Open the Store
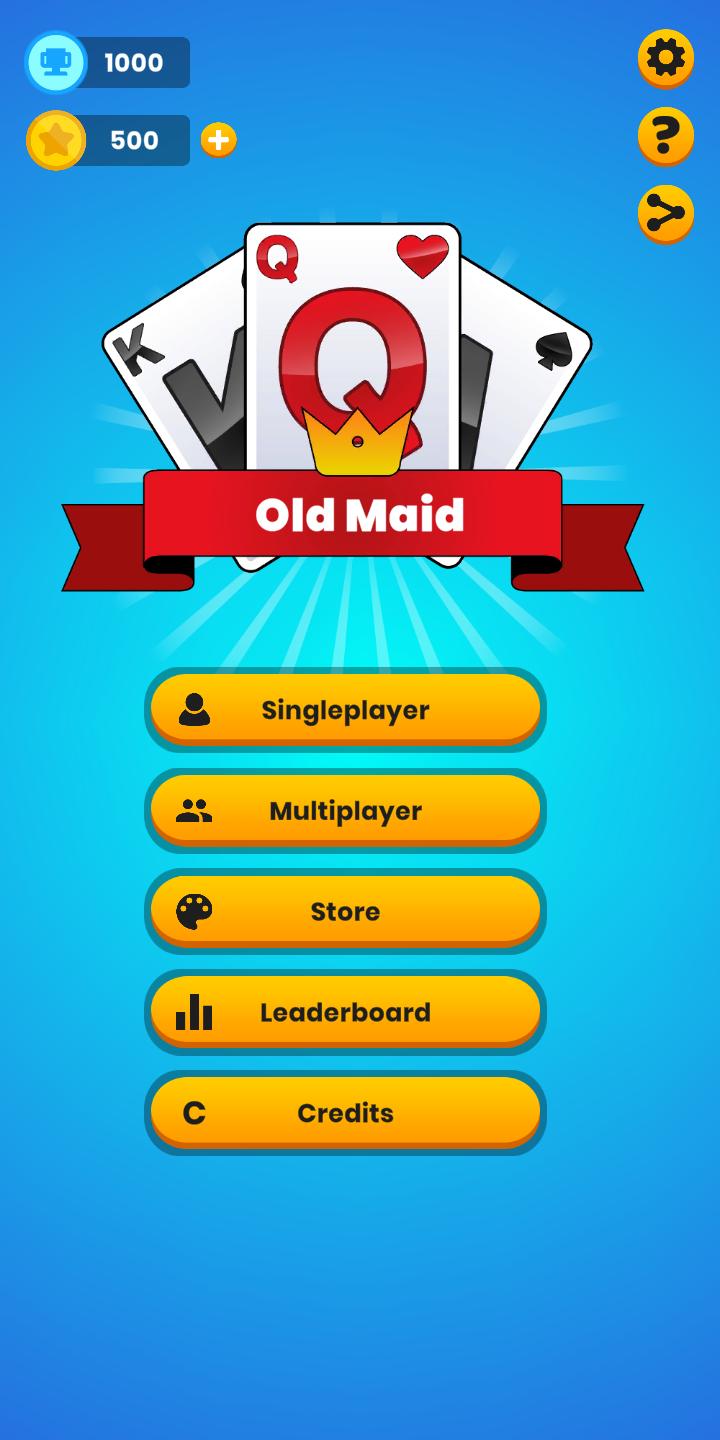The width and height of the screenshot is (720, 1440). [345, 911]
